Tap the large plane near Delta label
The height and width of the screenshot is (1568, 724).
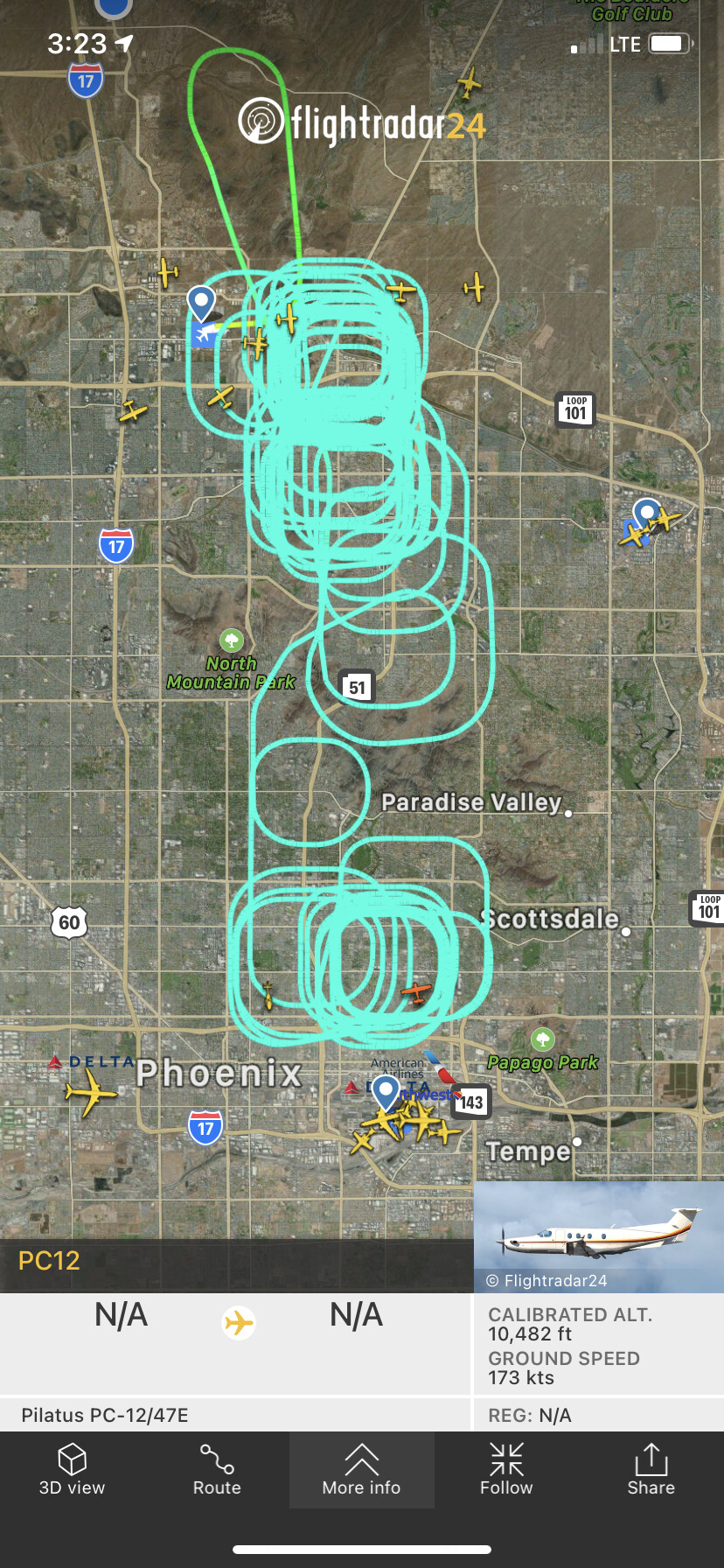[89, 1093]
